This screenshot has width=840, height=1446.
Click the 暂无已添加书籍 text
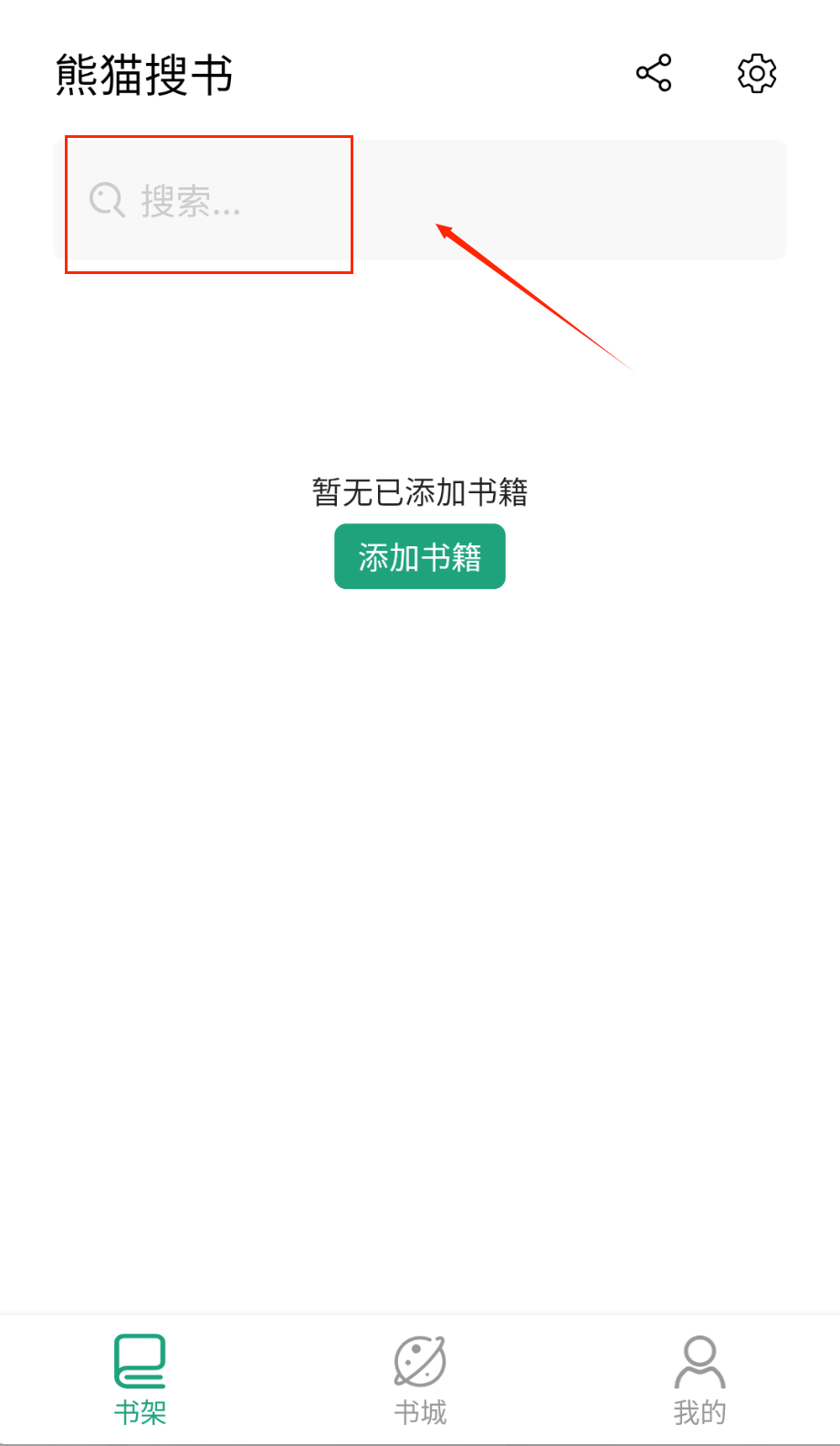point(420,492)
